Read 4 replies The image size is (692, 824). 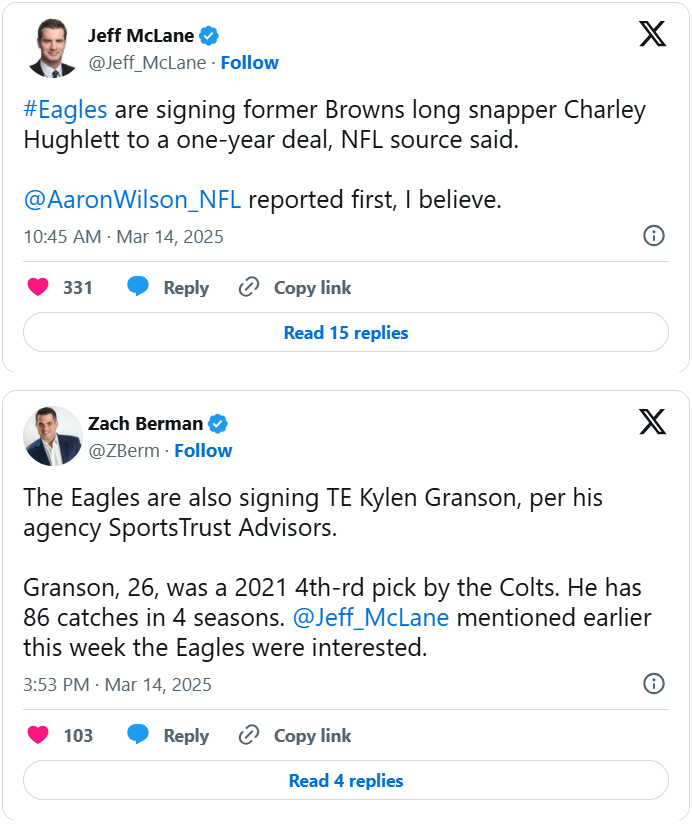pos(345,781)
